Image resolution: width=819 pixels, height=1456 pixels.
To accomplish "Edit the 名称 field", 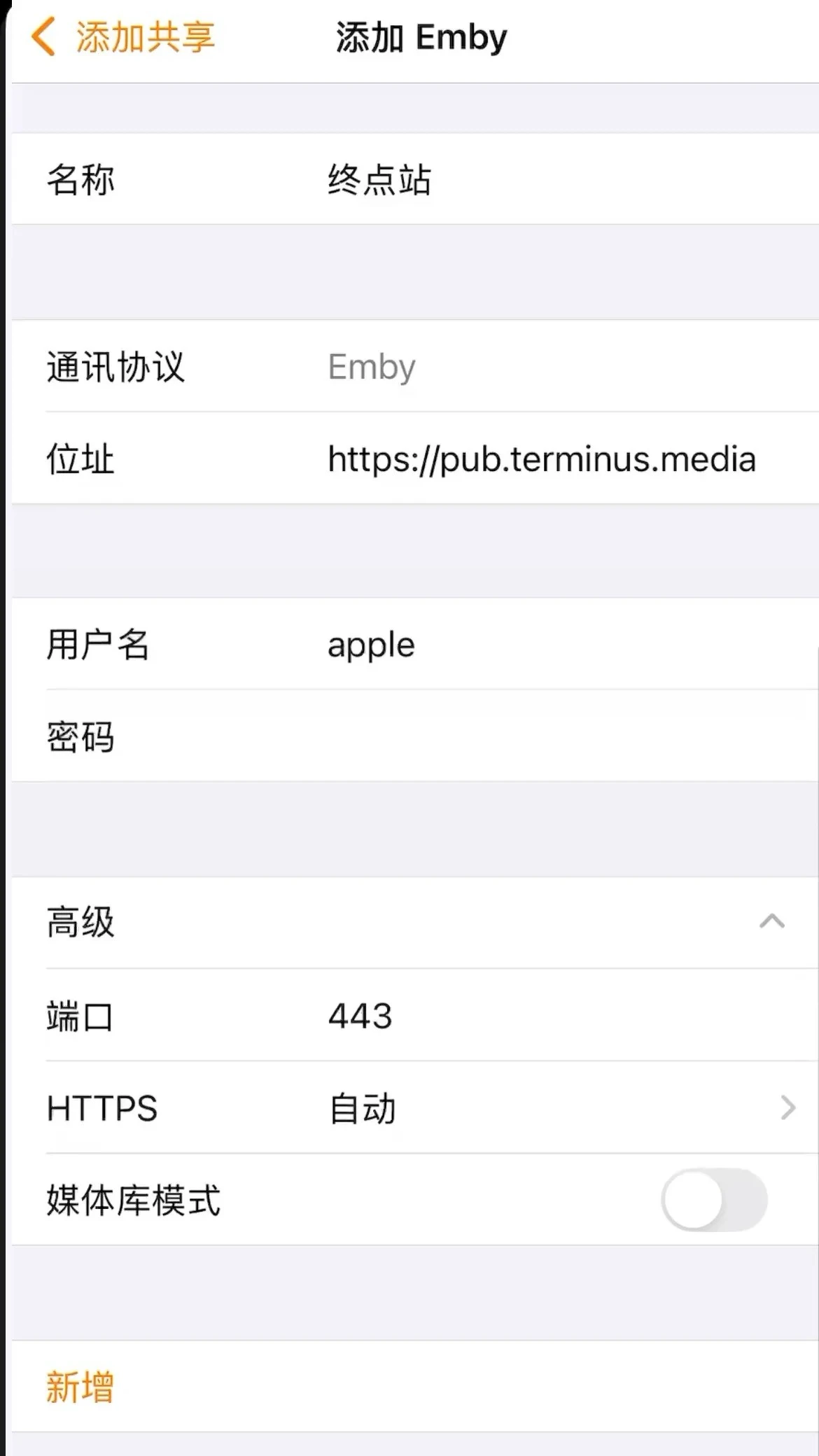I will point(546,180).
